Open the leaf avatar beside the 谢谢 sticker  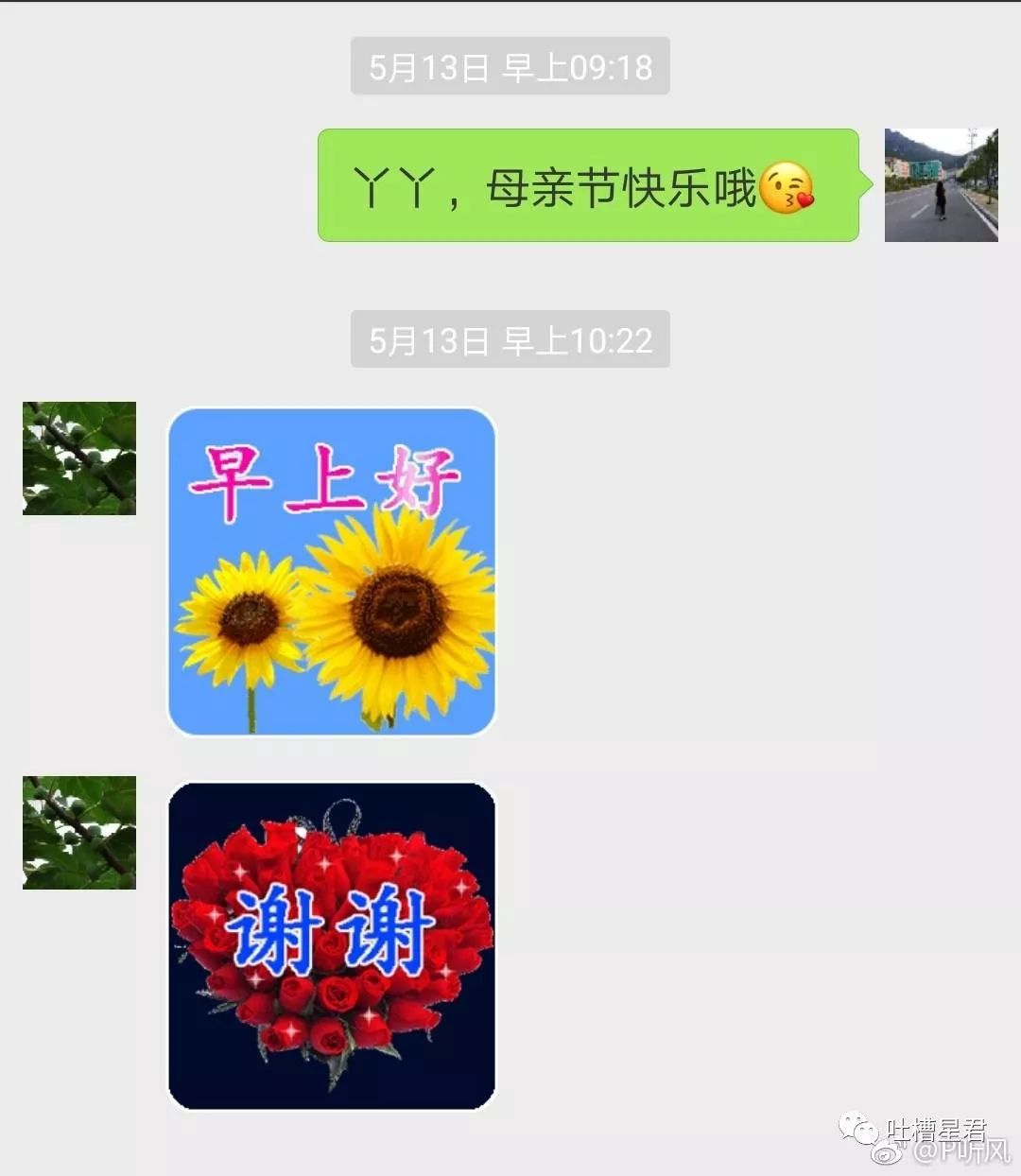(x=79, y=833)
